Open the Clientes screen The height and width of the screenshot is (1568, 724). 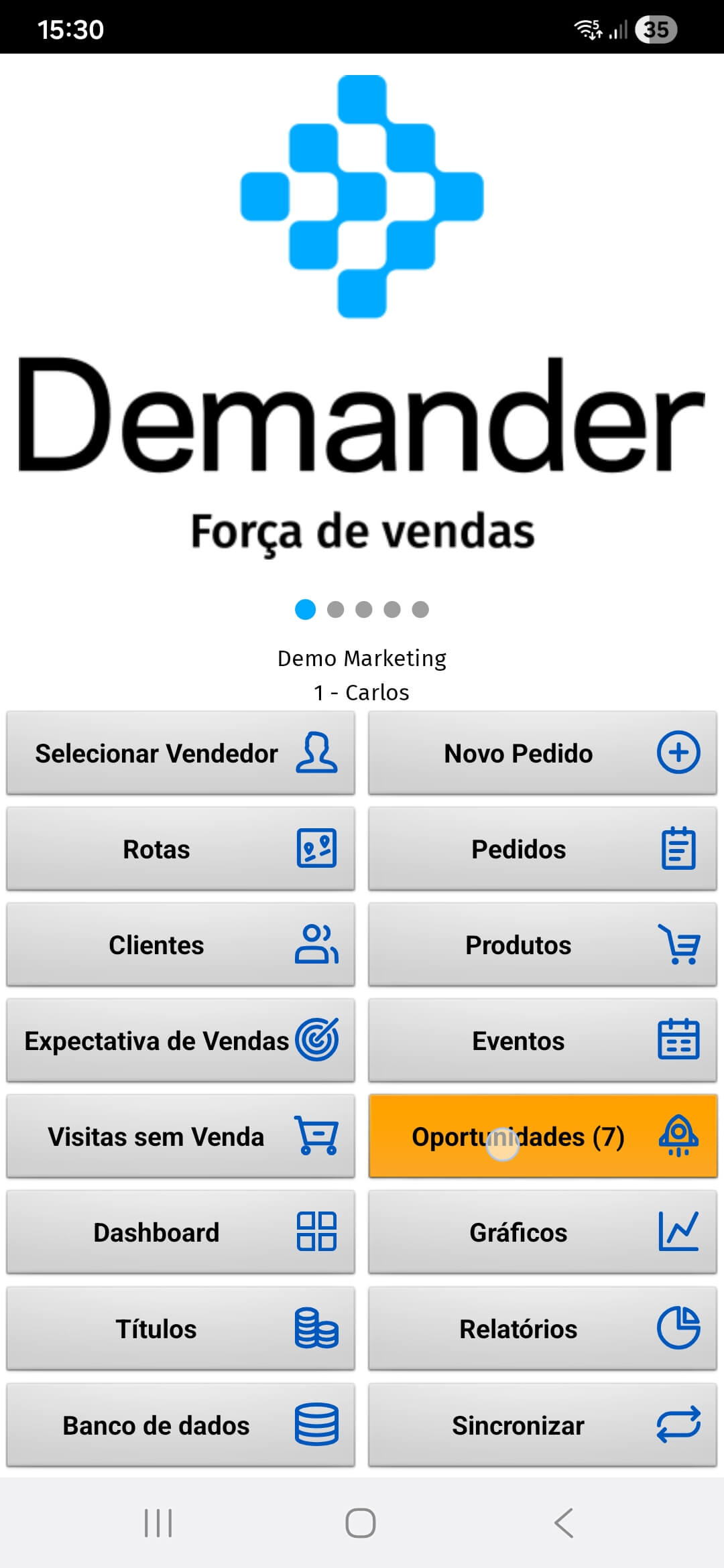pyautogui.click(x=181, y=945)
